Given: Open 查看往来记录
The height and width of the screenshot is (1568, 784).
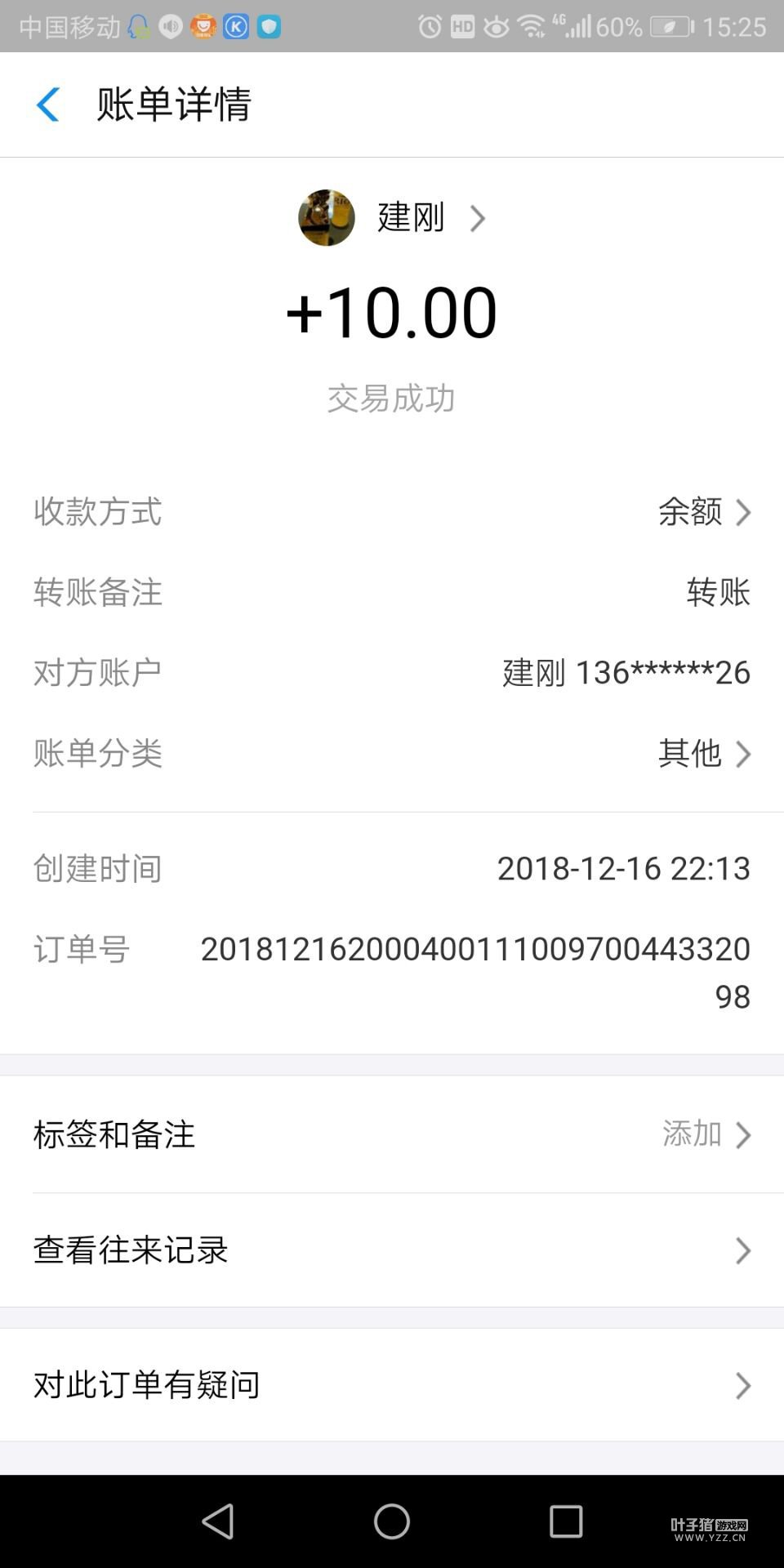Looking at the screenshot, I should click(392, 1250).
